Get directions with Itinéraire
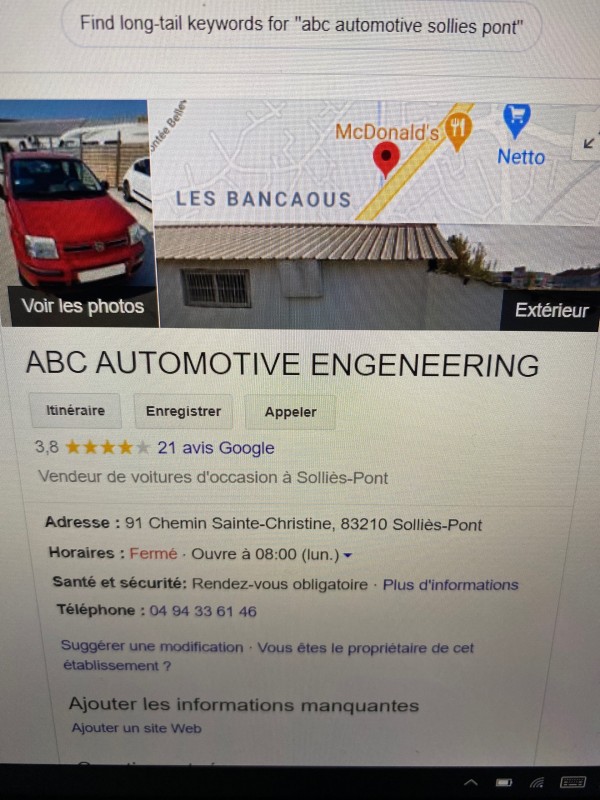This screenshot has width=600, height=800. click(x=75, y=411)
